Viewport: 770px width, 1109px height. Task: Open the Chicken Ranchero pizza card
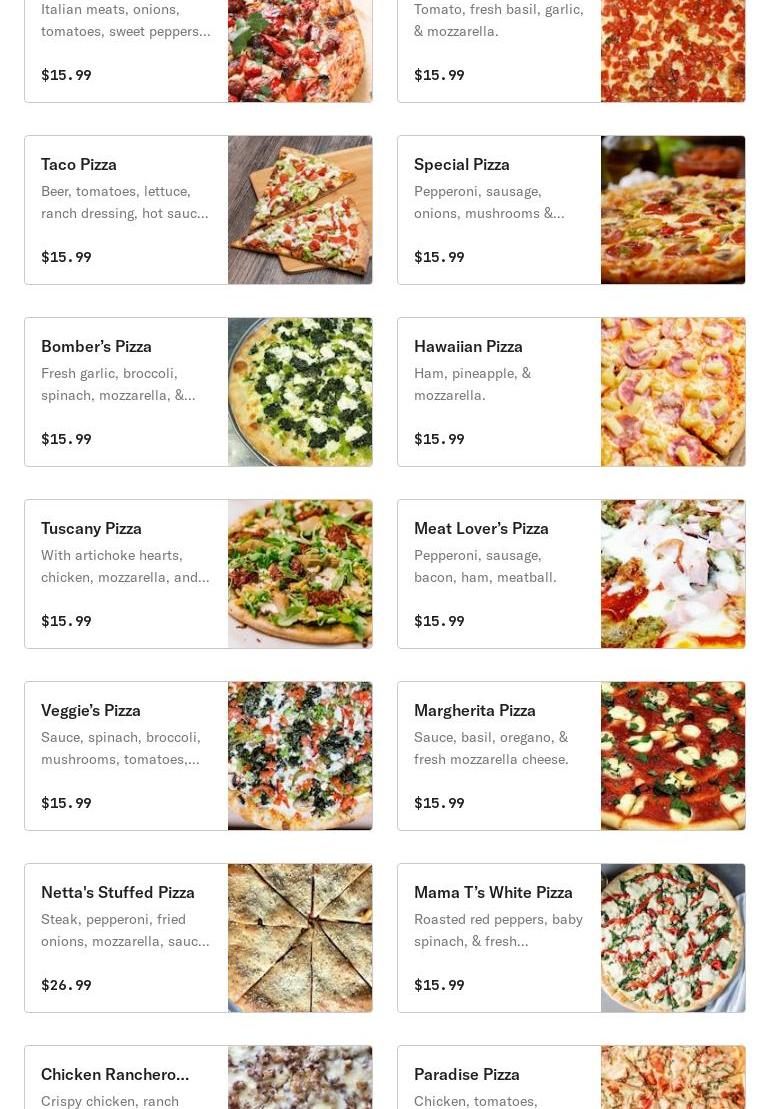point(198,1080)
